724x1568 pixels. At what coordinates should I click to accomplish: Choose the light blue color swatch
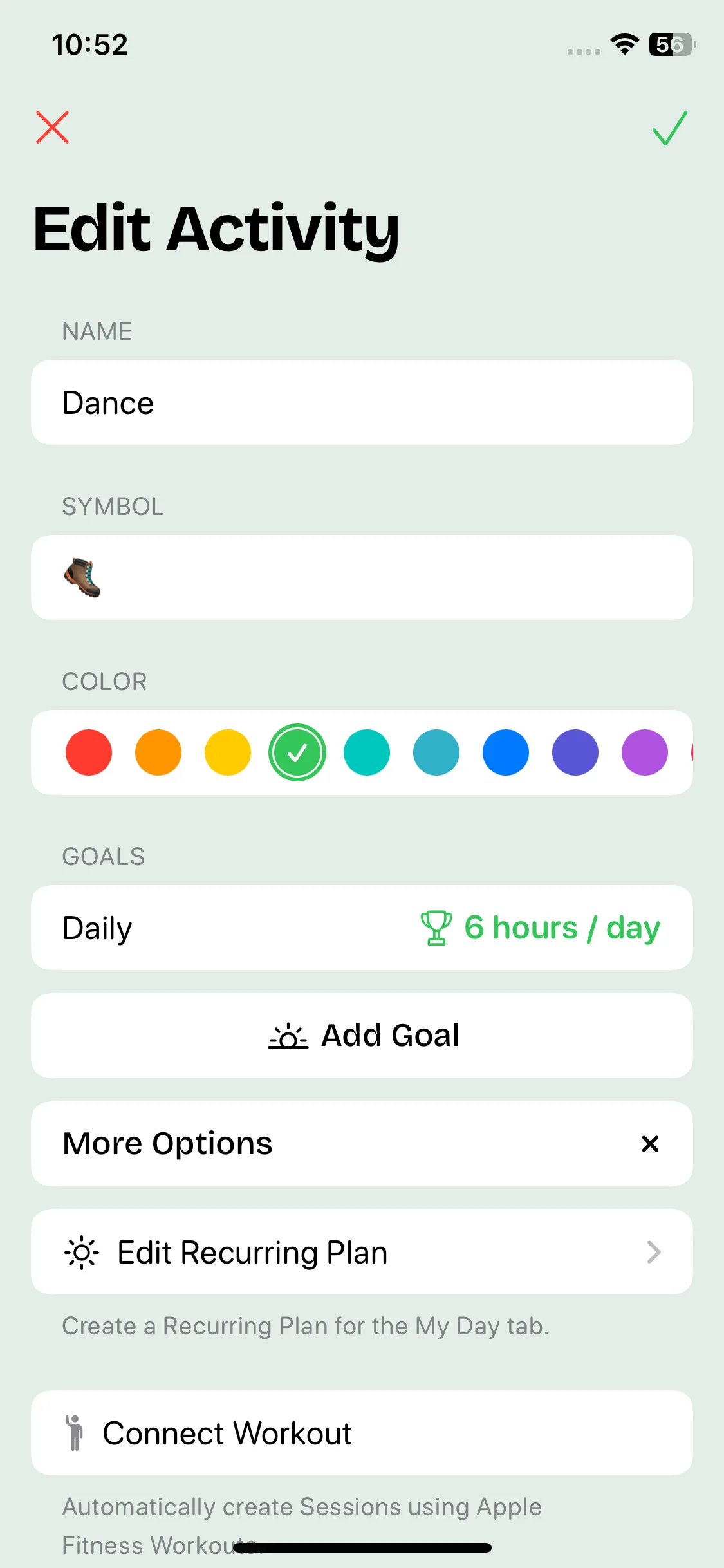tap(436, 752)
